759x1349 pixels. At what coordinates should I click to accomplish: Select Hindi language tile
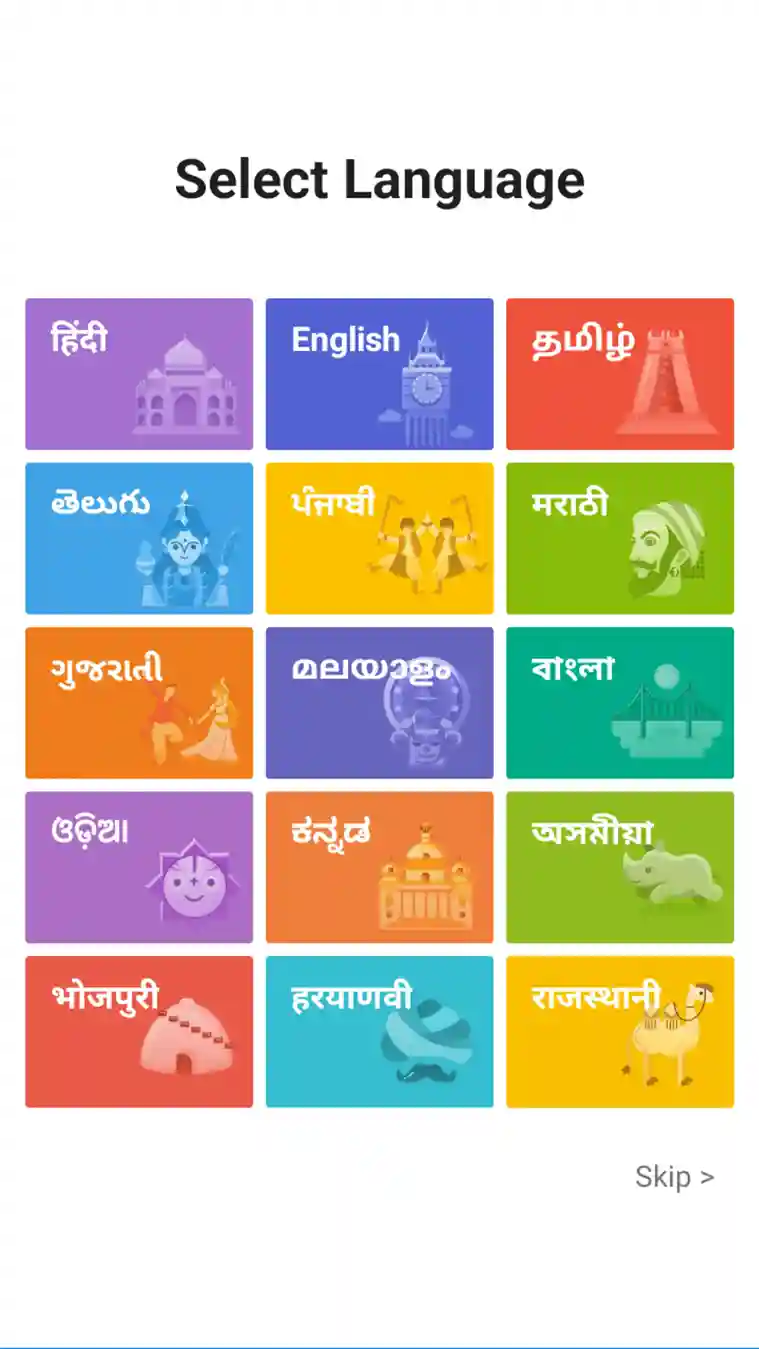[139, 374]
